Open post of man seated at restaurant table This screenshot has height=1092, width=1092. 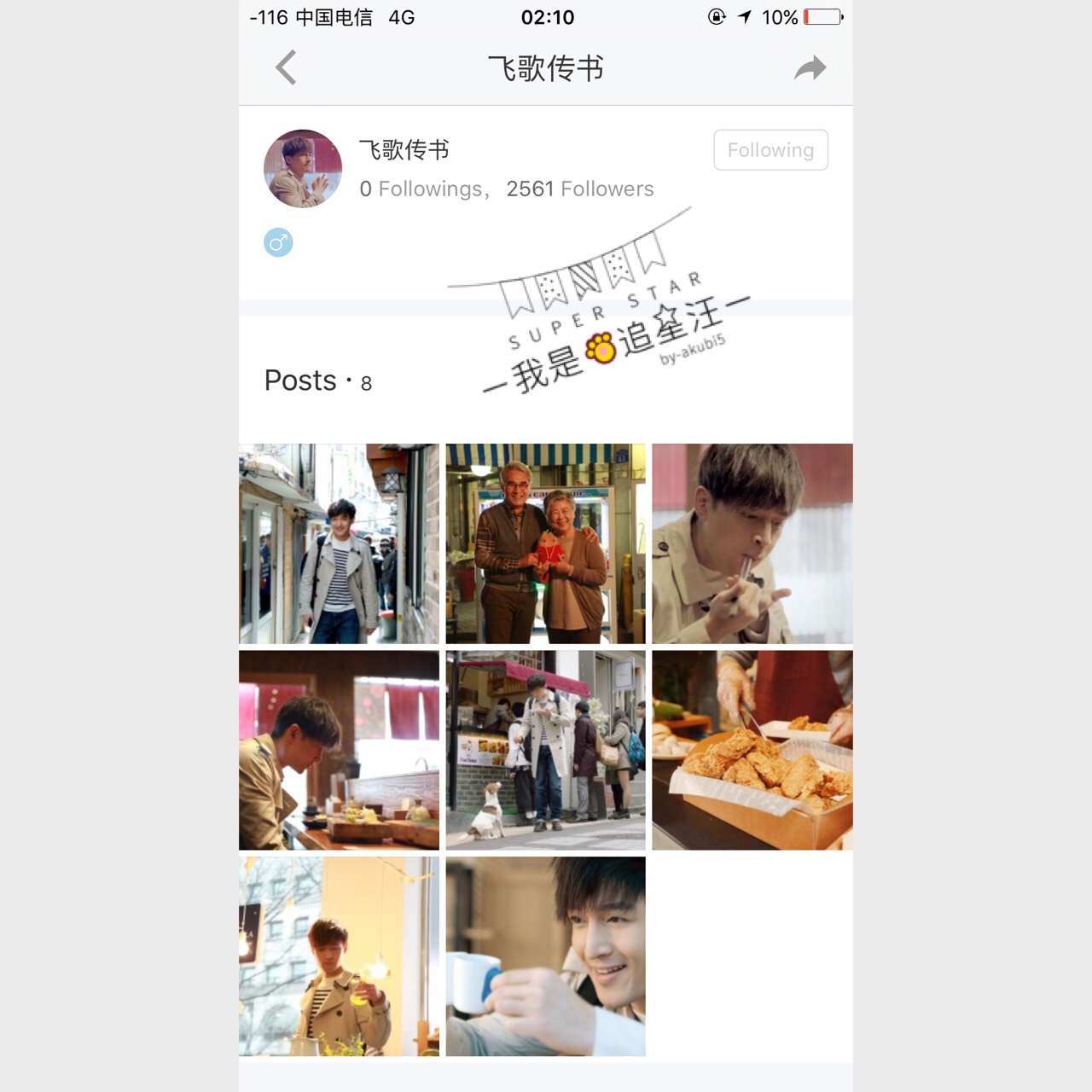339,750
